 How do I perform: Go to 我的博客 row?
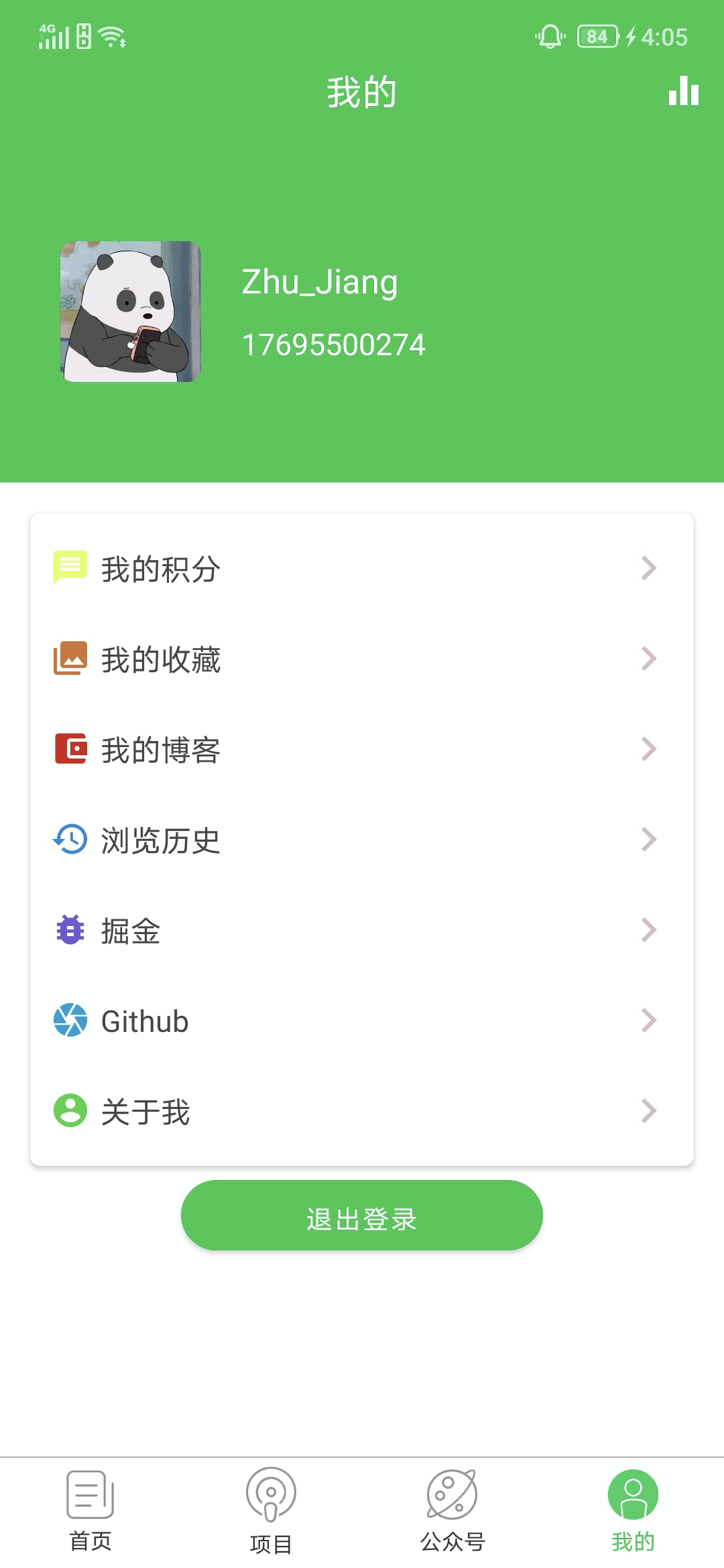[362, 749]
